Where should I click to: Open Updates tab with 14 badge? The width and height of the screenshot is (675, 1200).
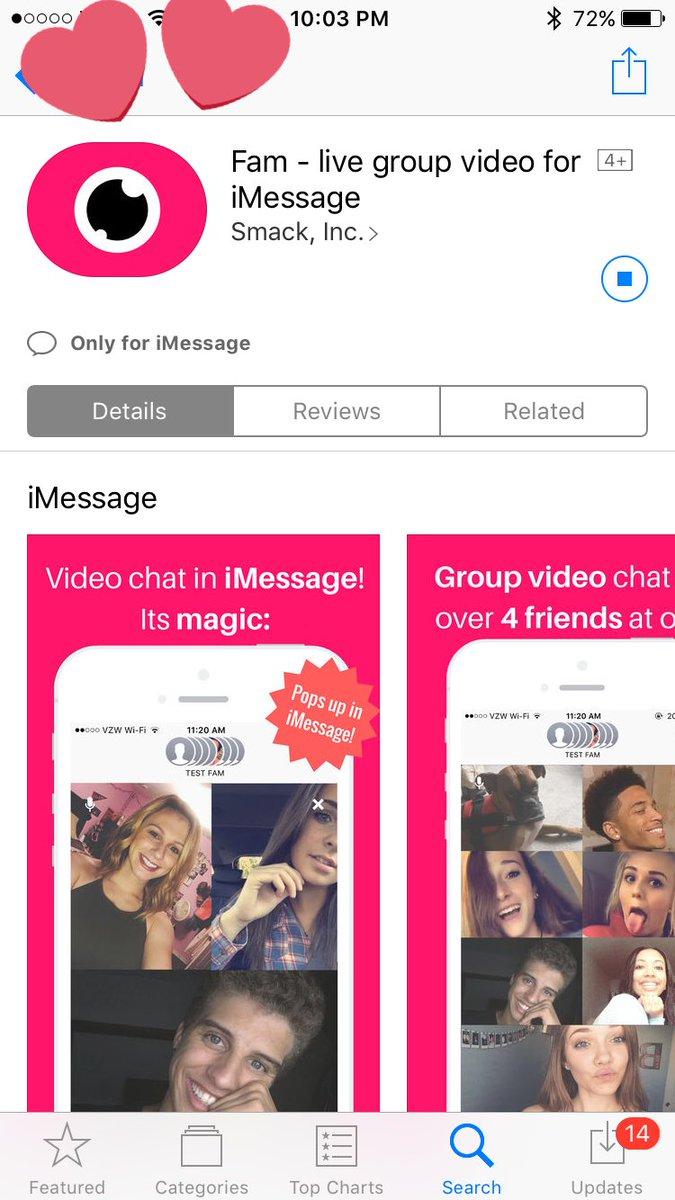[x=607, y=1159]
